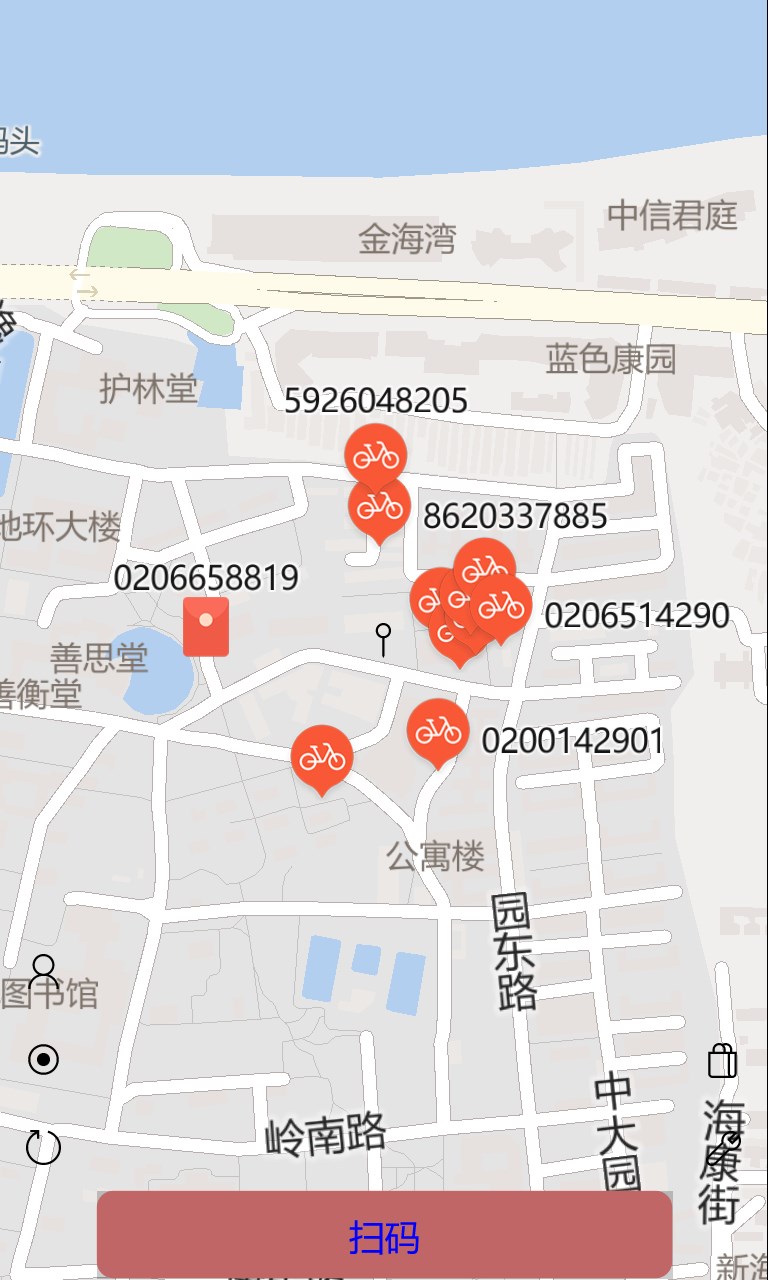Select the bike marker labeled 0200142901
Screen dimensions: 768x1280
[x=438, y=730]
